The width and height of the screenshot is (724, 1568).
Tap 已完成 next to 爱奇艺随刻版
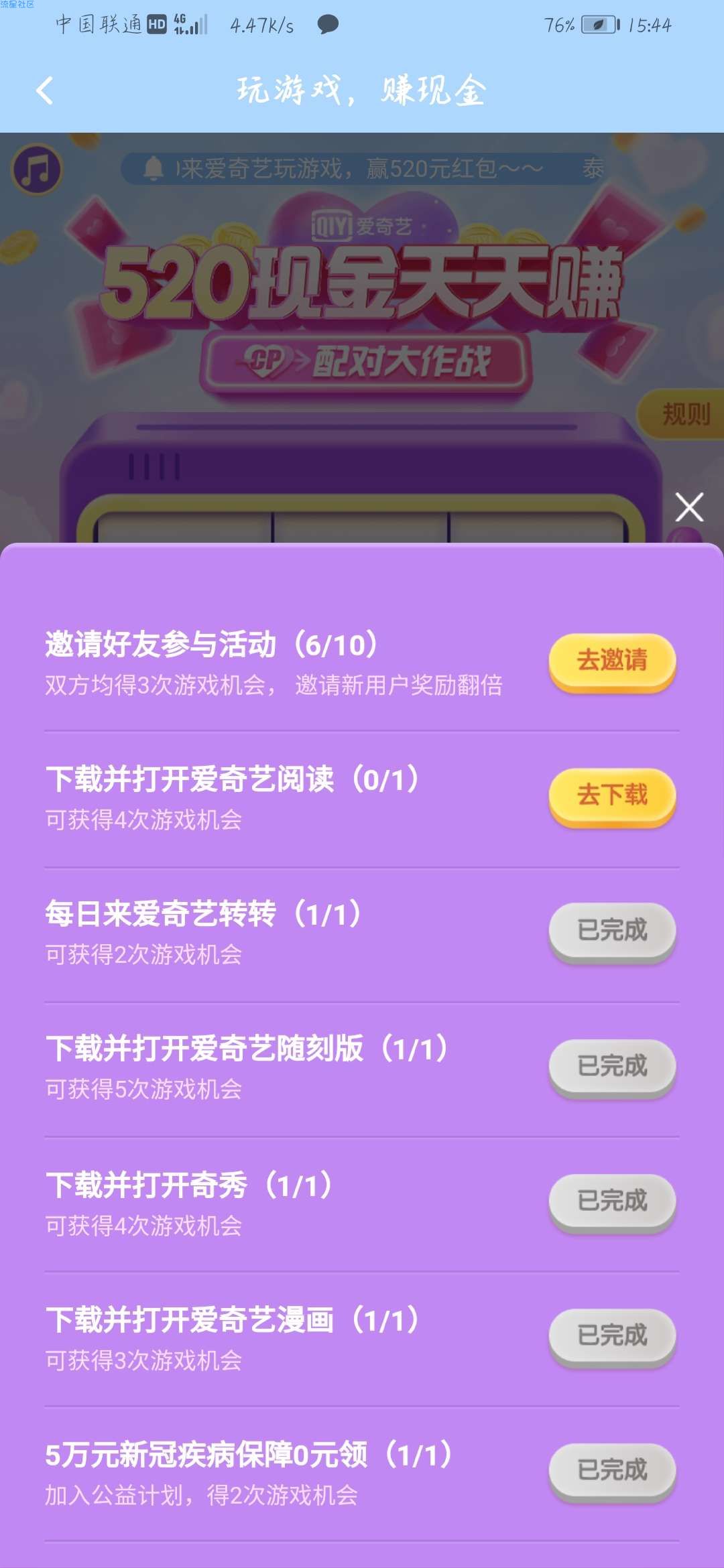coord(612,1065)
